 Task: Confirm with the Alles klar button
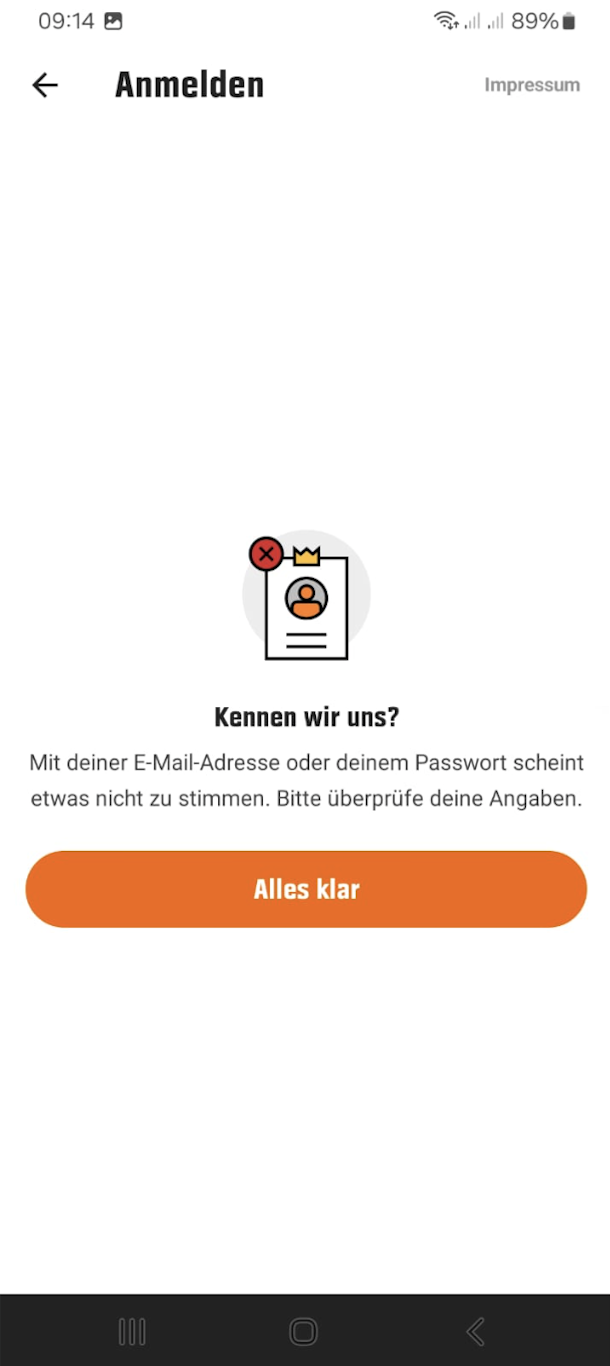pos(306,889)
